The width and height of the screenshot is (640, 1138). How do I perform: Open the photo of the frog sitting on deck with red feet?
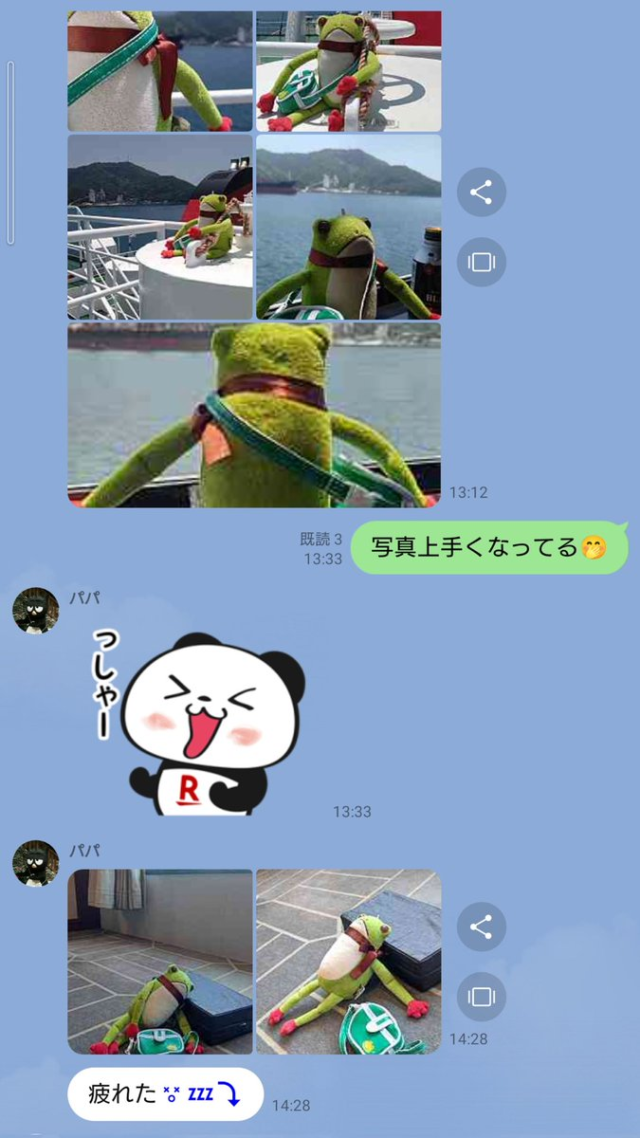(348, 70)
